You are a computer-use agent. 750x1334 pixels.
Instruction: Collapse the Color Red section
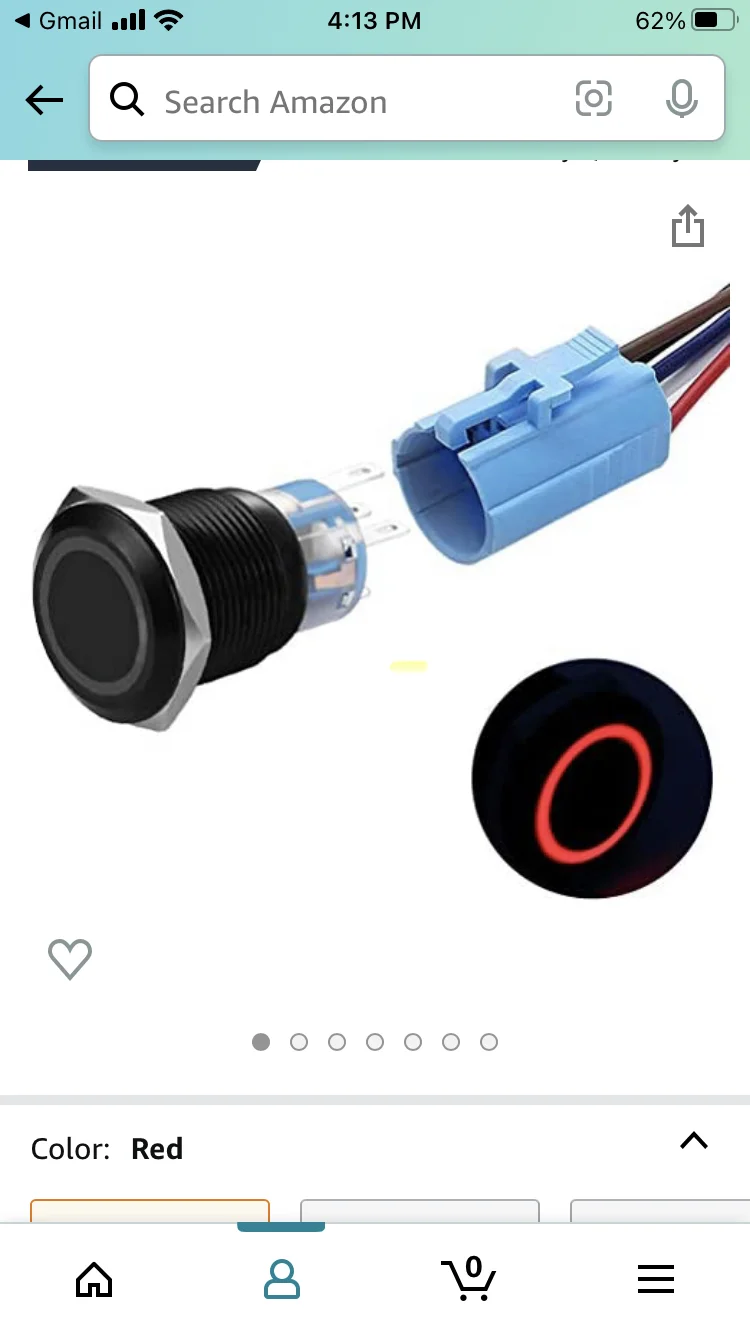(x=693, y=1141)
